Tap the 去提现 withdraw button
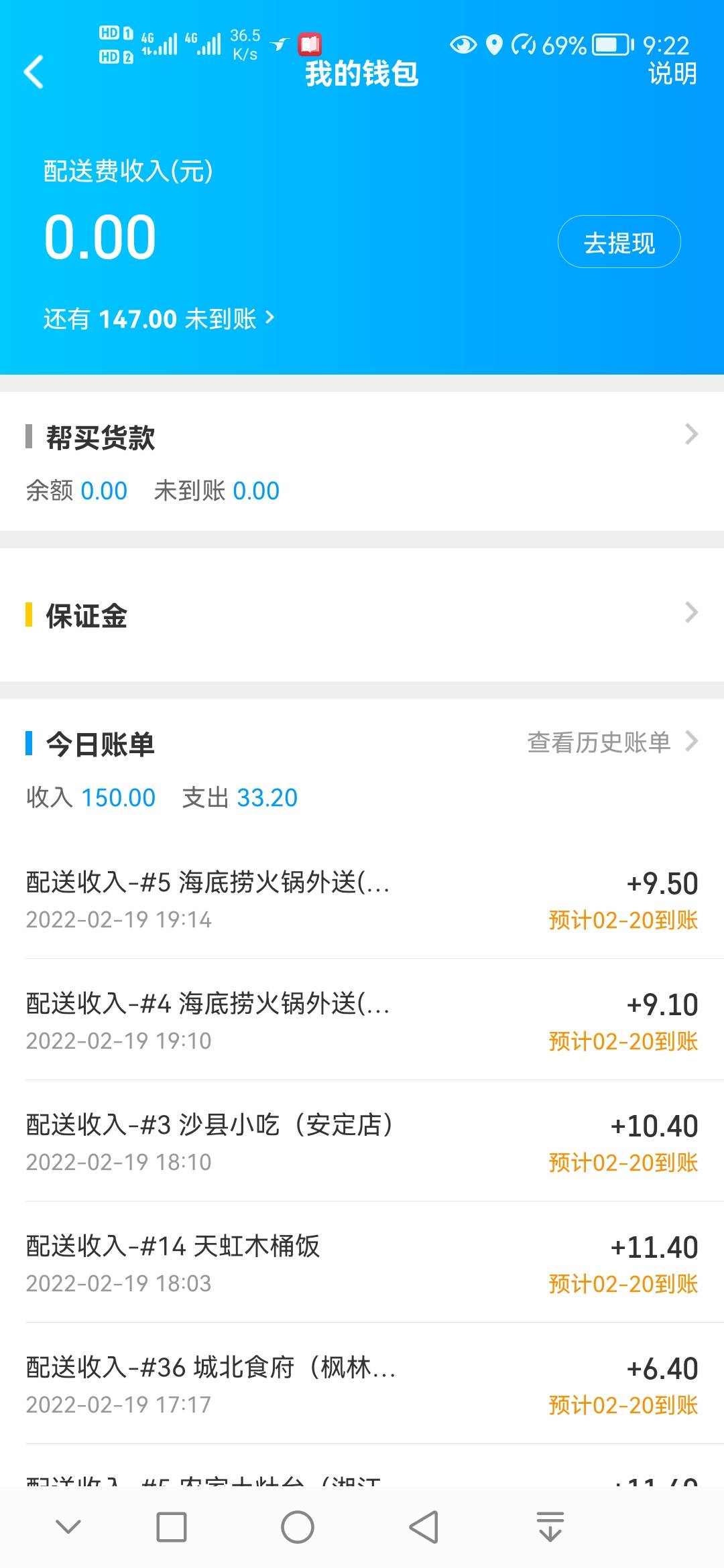 [619, 242]
